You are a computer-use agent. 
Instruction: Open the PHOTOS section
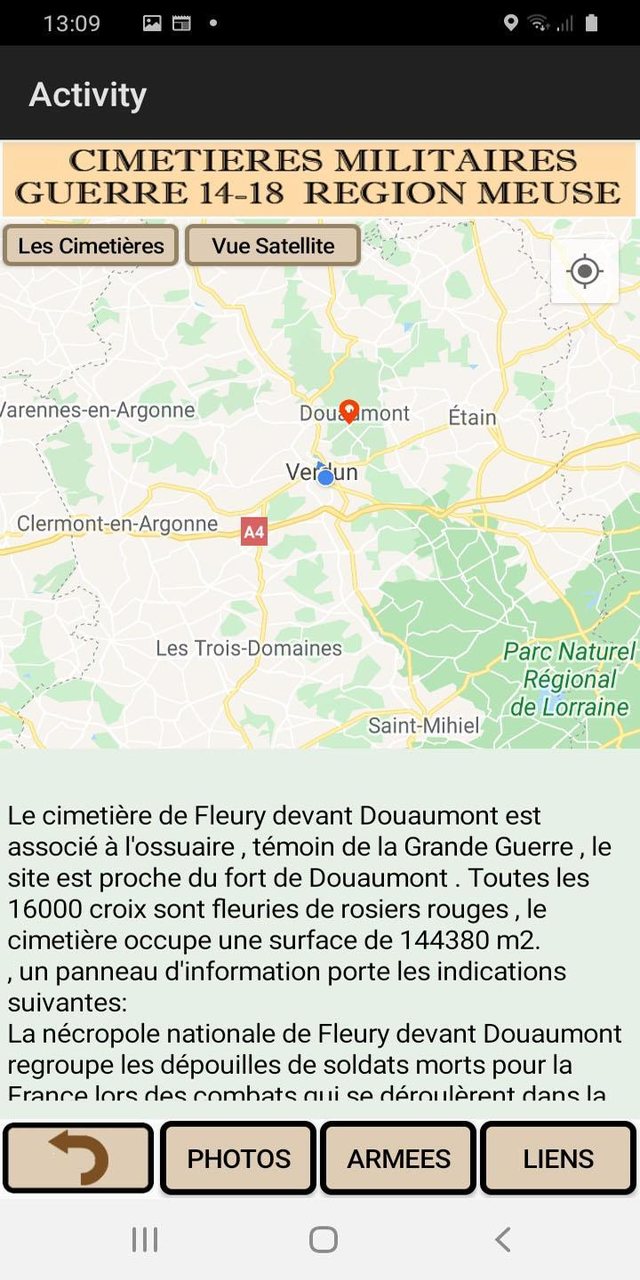click(238, 1158)
